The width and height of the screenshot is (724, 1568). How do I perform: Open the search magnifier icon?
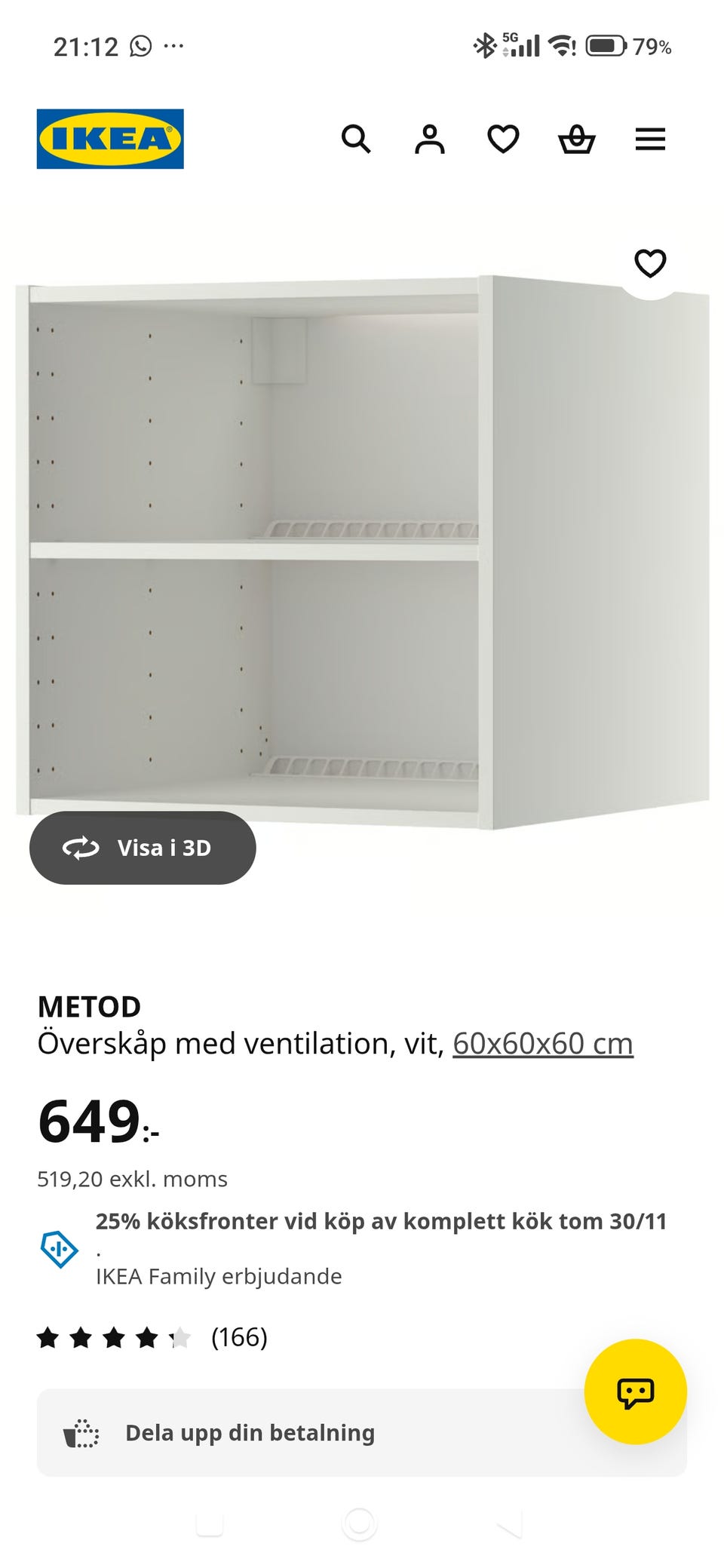[x=356, y=140]
